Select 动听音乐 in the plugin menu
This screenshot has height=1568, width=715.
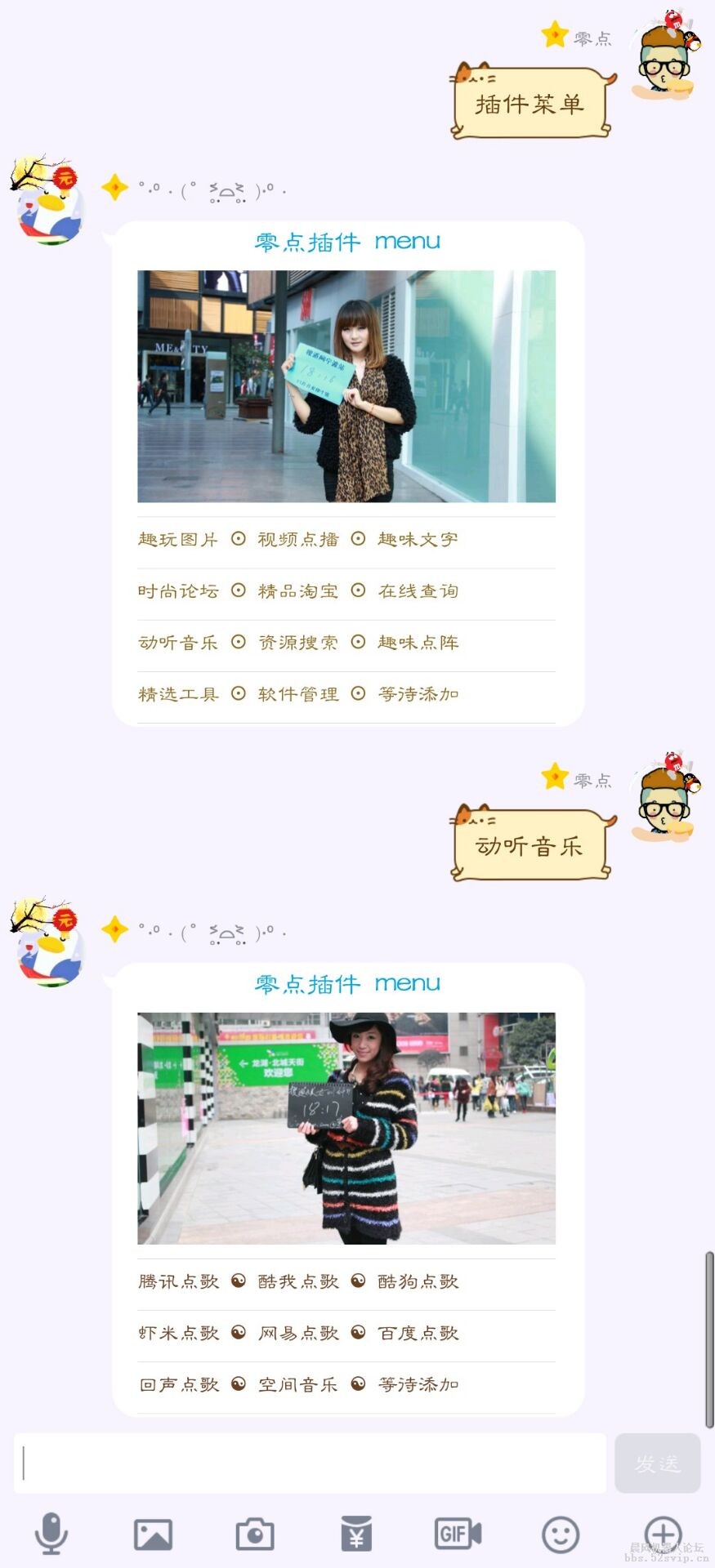(178, 643)
